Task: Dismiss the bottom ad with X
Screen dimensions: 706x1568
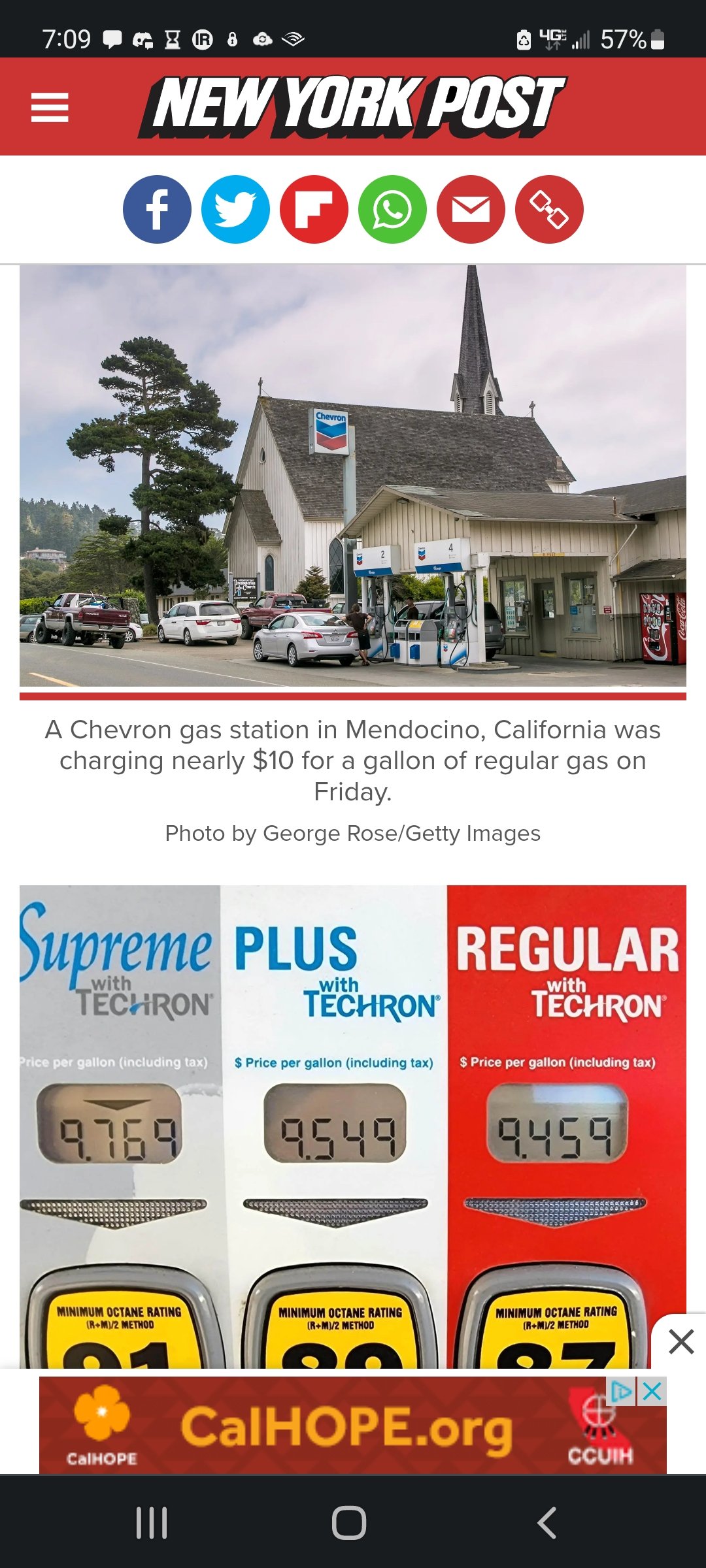Action: pyautogui.click(x=681, y=1343)
